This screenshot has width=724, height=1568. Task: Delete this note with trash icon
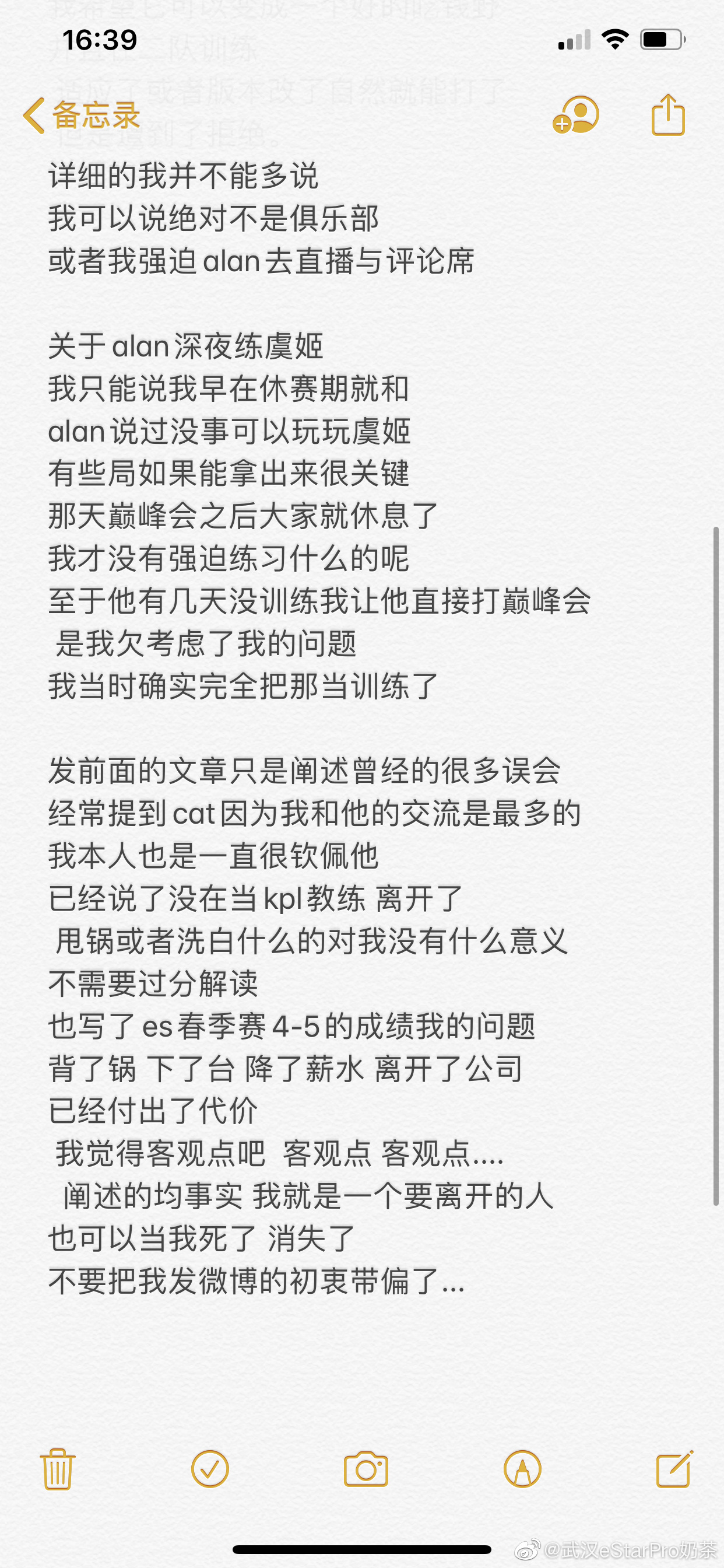58,1469
